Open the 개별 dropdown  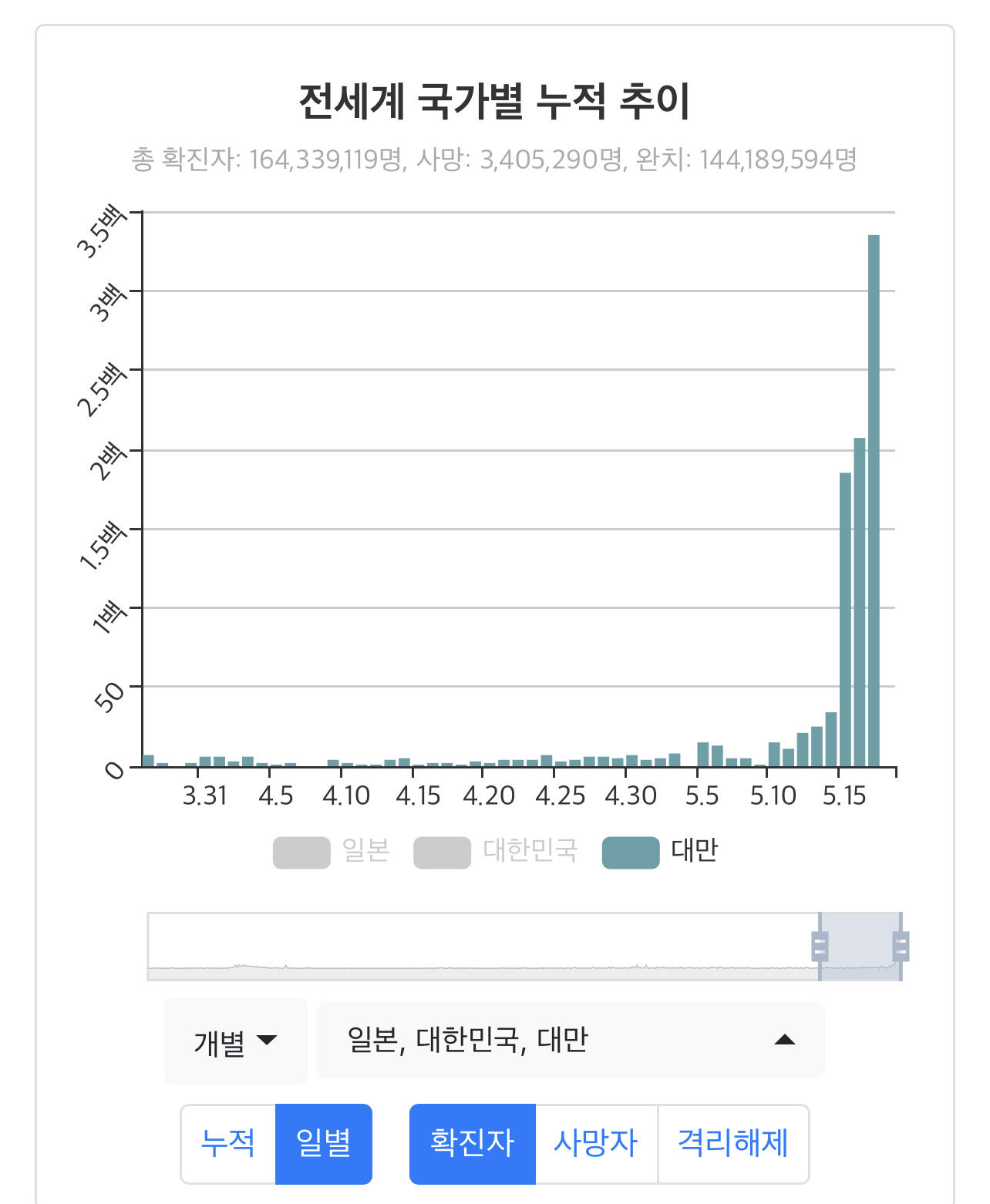click(235, 1041)
